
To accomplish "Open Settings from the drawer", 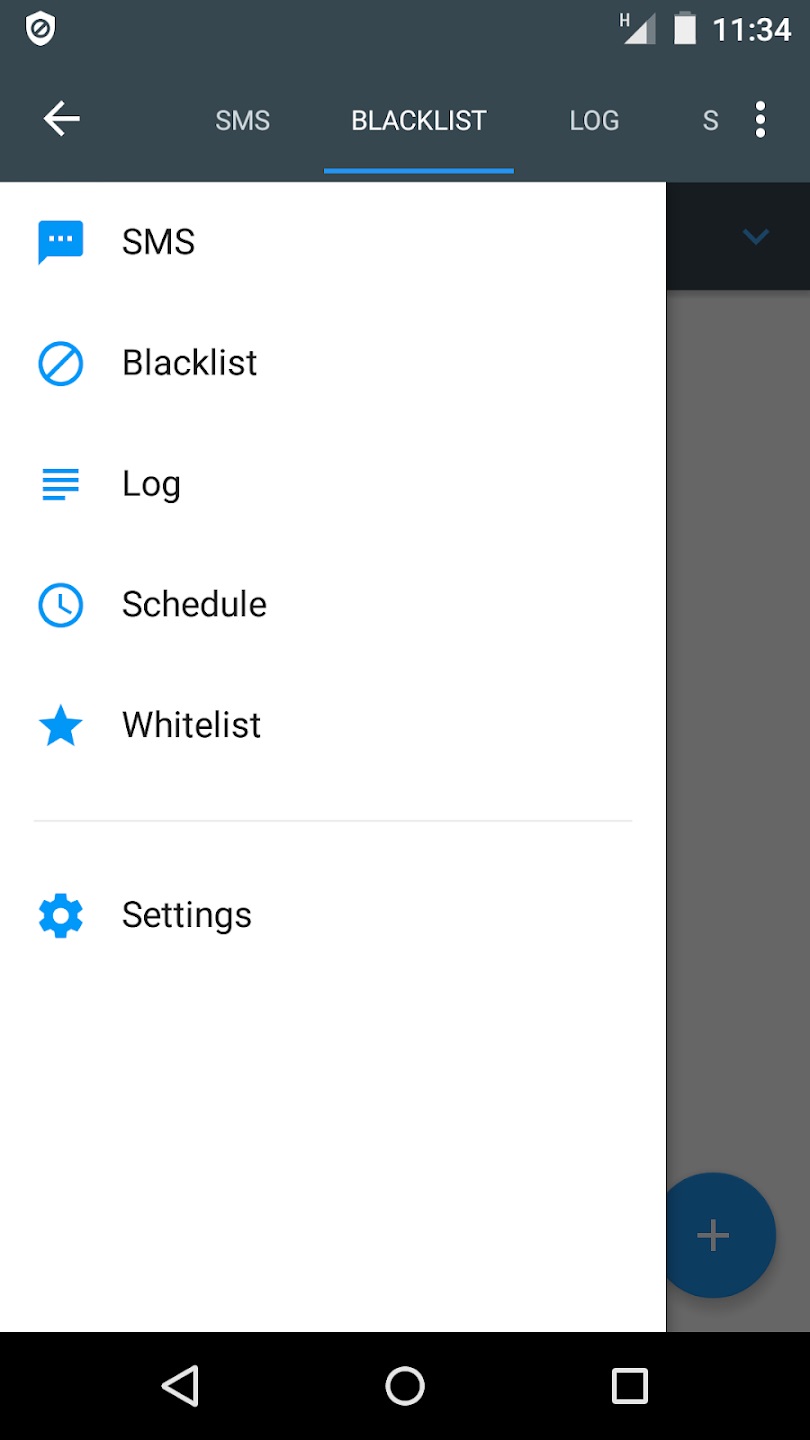I will (x=186, y=915).
